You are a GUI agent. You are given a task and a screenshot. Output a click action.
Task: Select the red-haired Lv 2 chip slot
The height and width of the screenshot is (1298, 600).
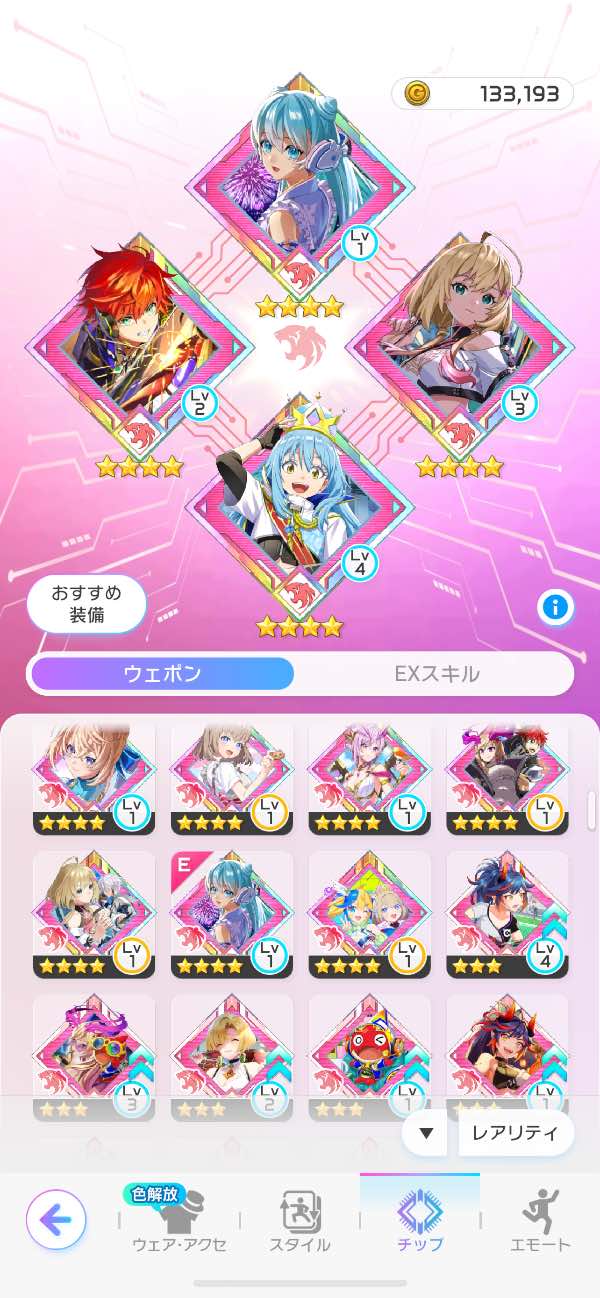(140, 346)
